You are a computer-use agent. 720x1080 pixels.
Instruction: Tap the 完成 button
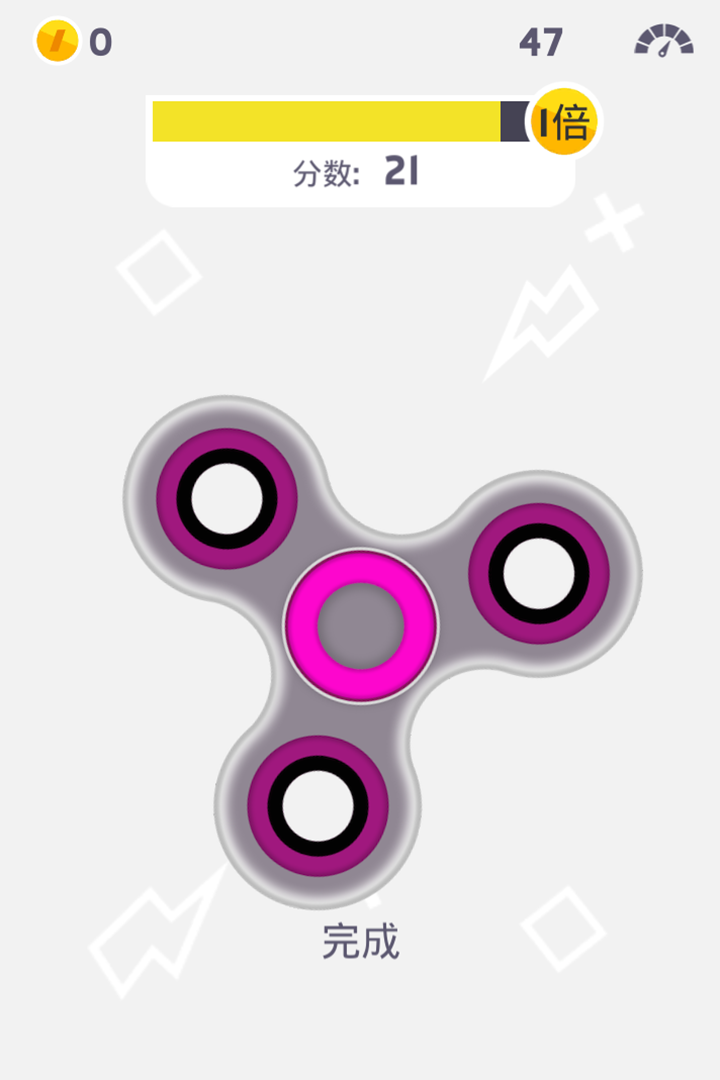tap(361, 941)
